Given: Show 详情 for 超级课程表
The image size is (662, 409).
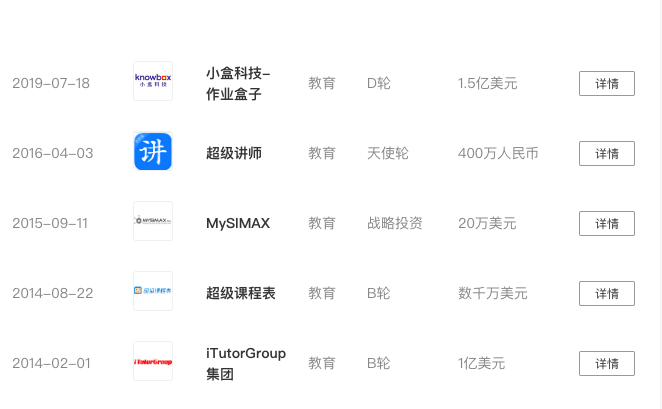Looking at the screenshot, I should (606, 293).
